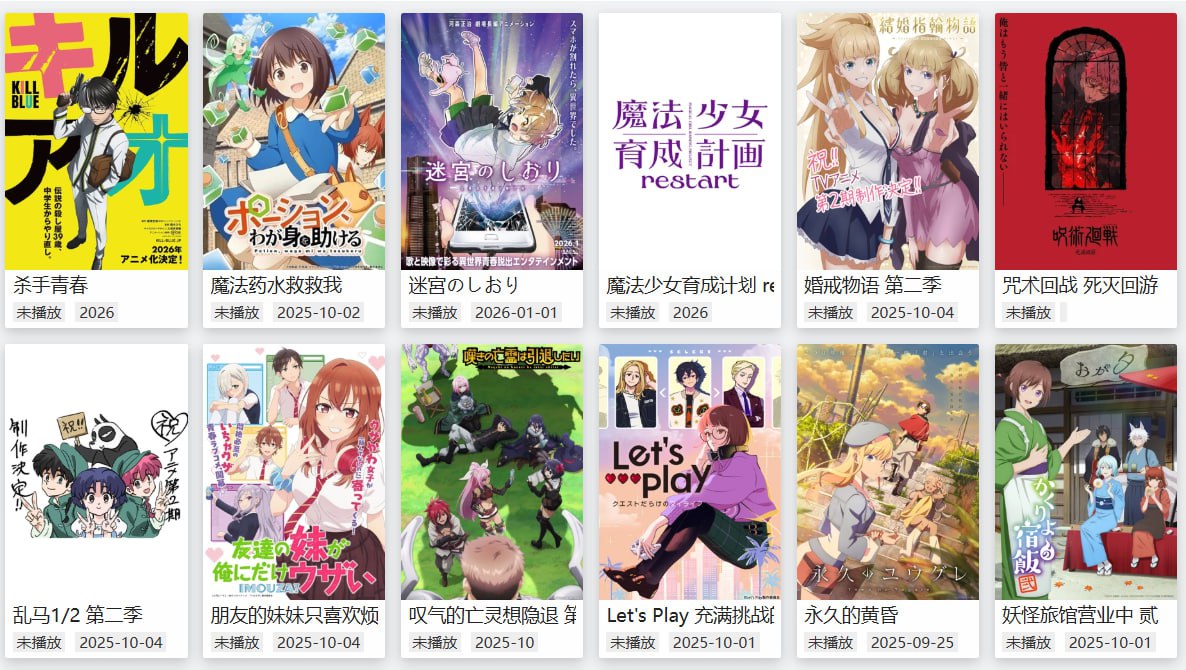View the Let's Play 充满挑战 card

[690, 472]
